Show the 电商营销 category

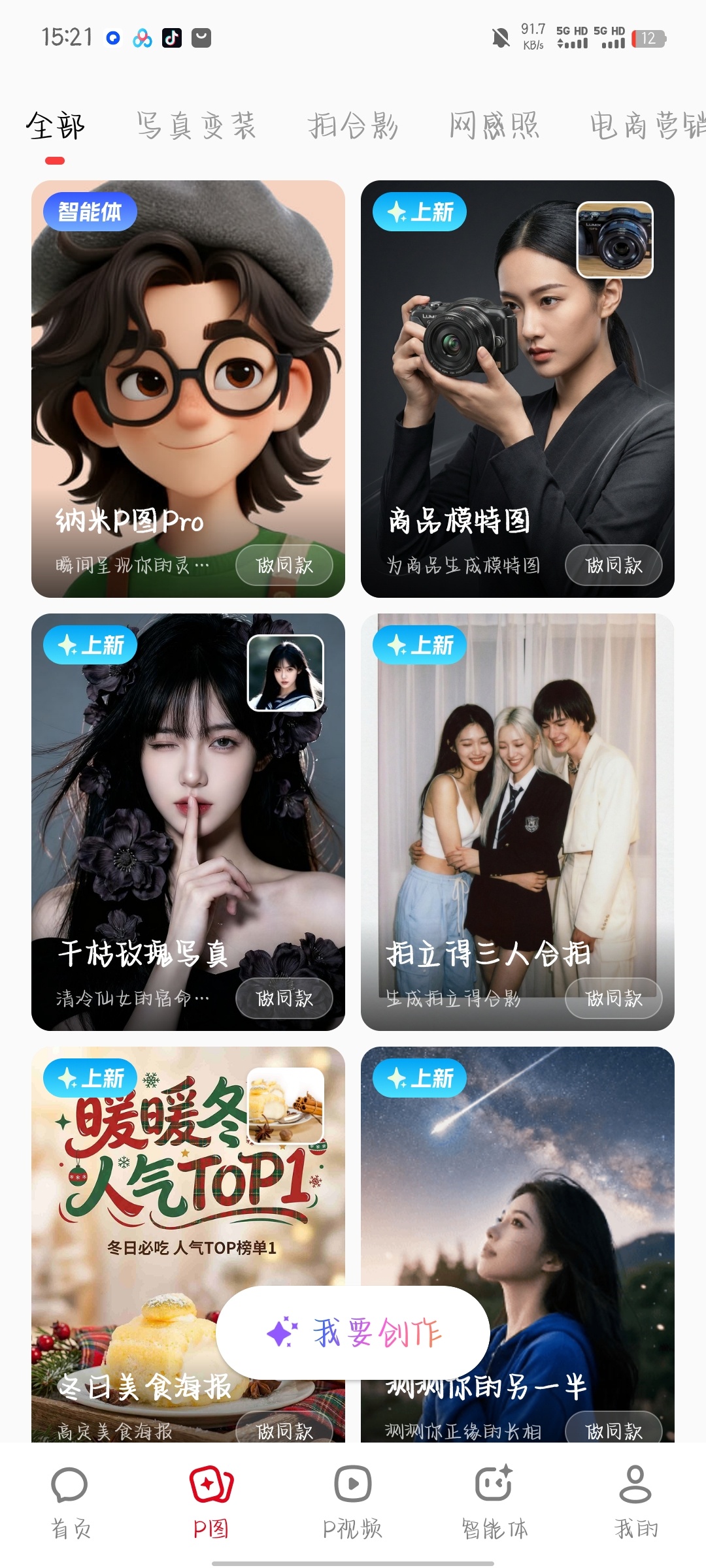(x=646, y=125)
